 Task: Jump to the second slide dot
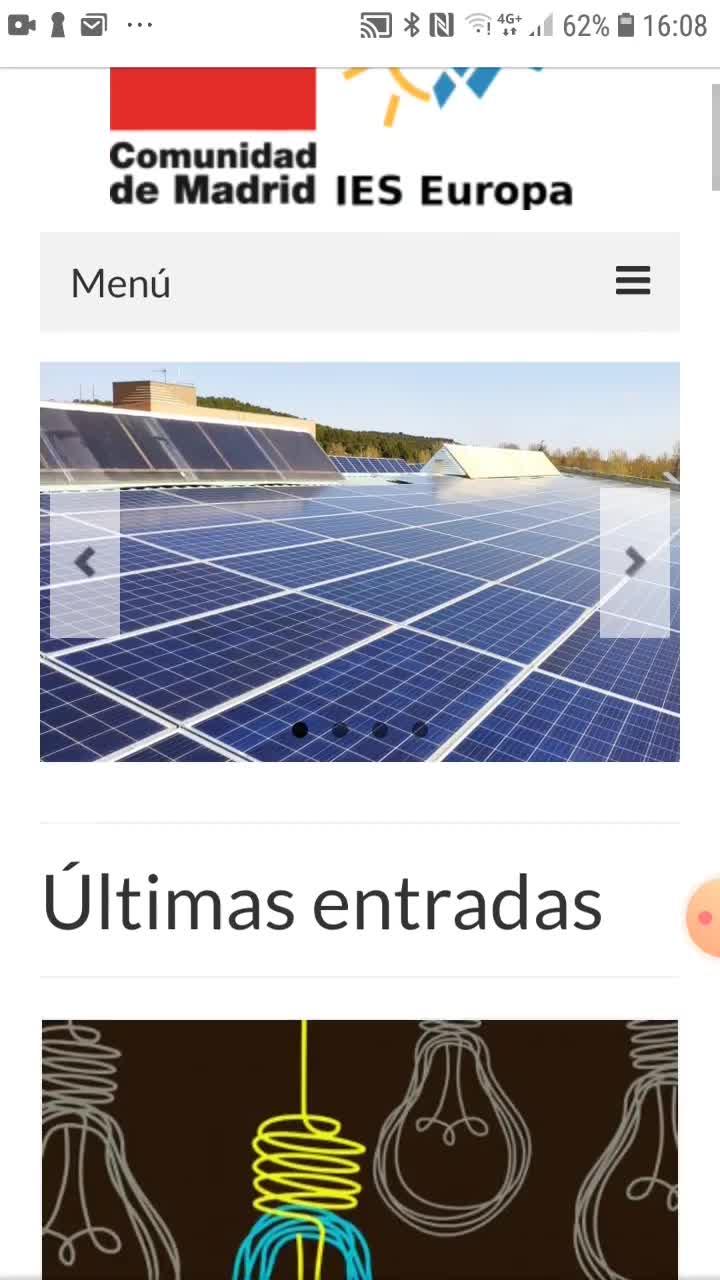pos(340,730)
